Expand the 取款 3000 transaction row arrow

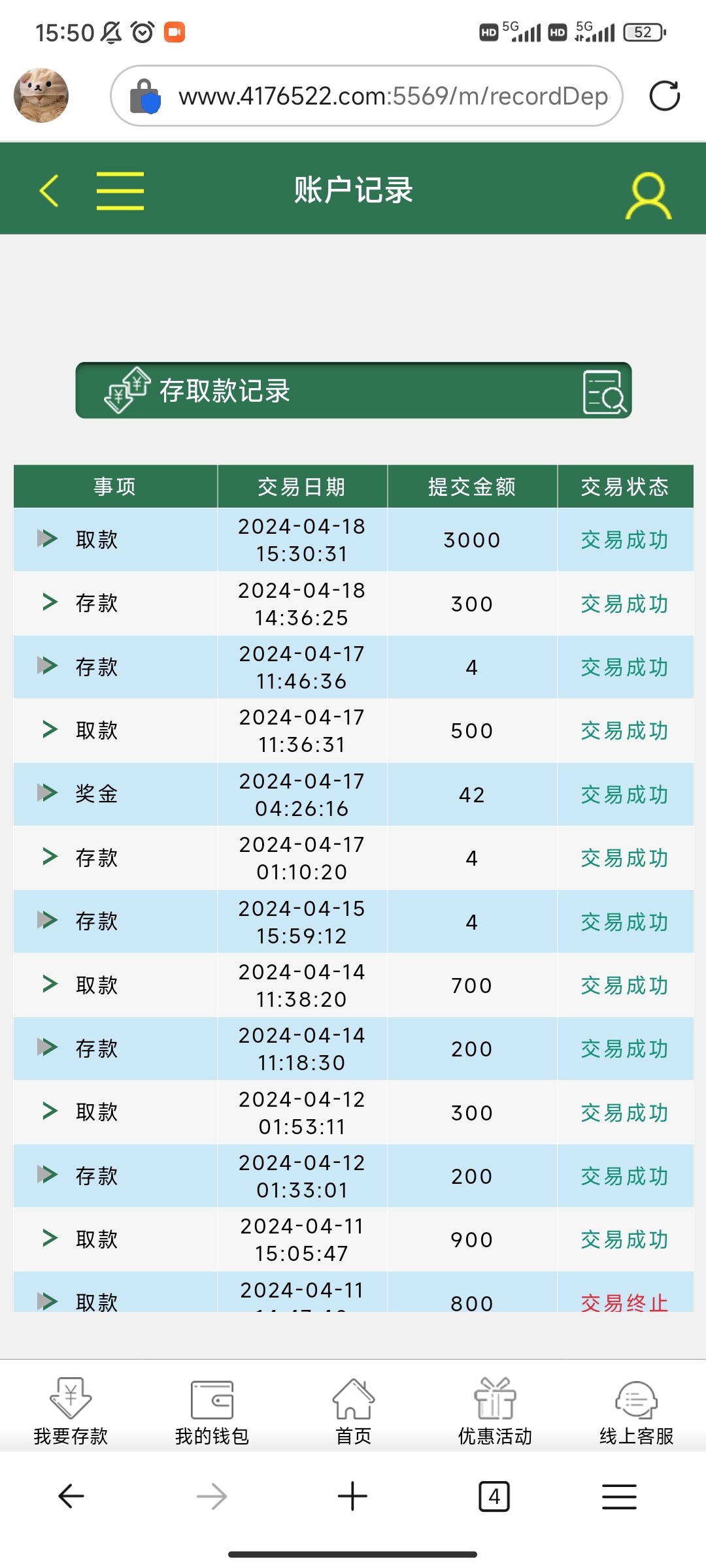(x=48, y=539)
